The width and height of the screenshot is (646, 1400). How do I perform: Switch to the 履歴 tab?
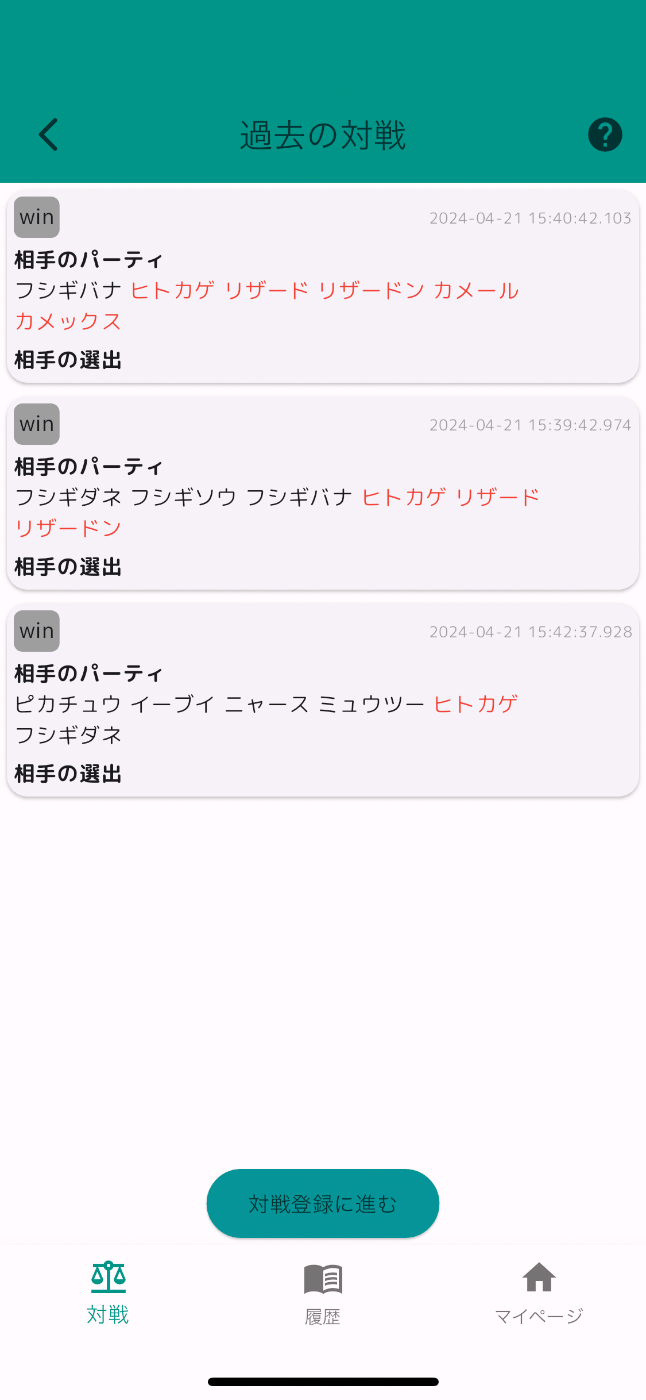322,1293
